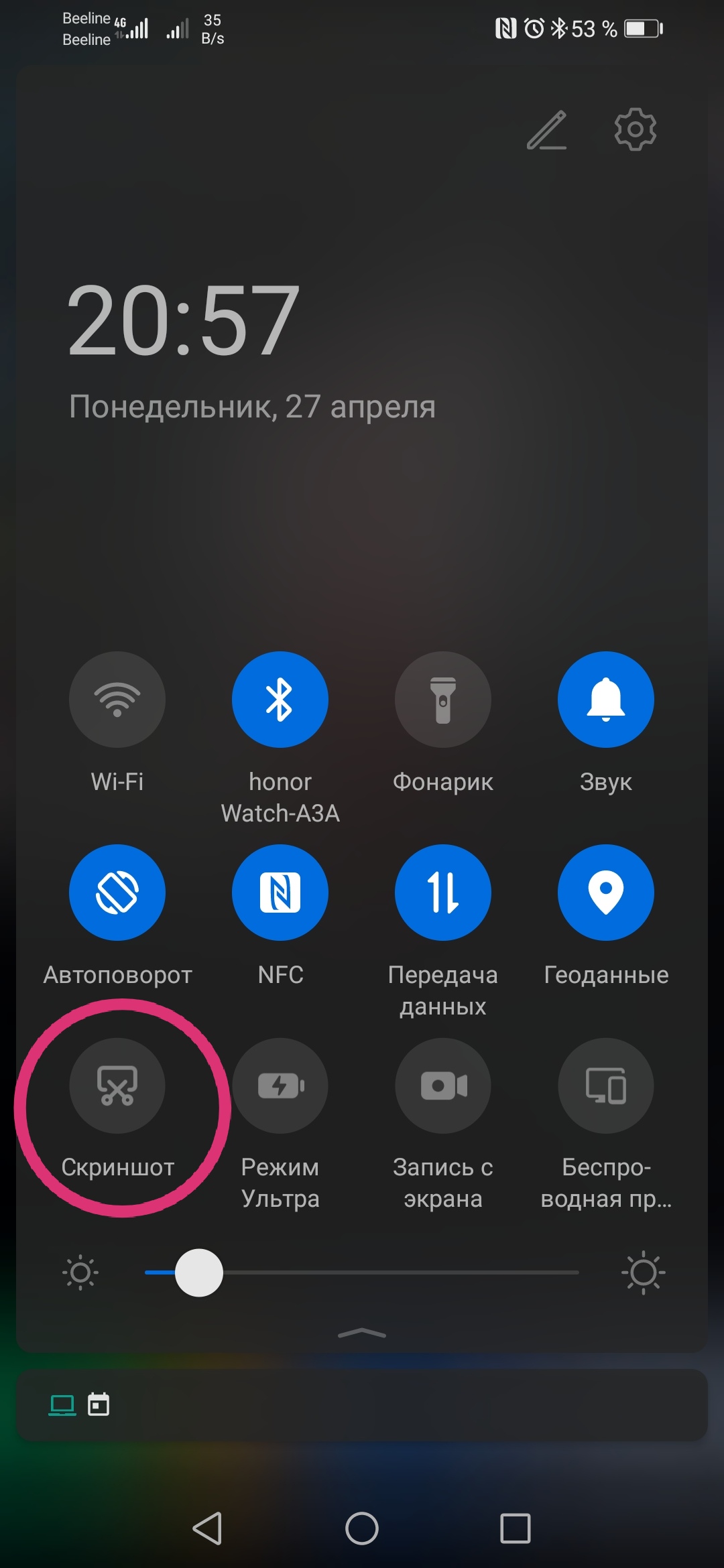Open Беспроводная проекция tile

pos(605,1086)
